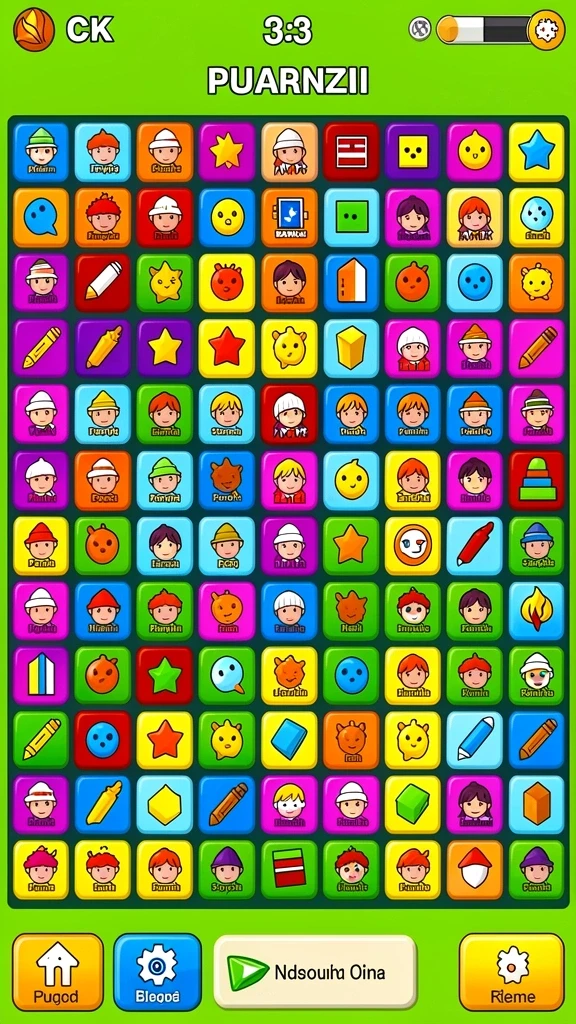The height and width of the screenshot is (1024, 576).
Task: Select the green star on the red tile
Action: [x=165, y=675]
